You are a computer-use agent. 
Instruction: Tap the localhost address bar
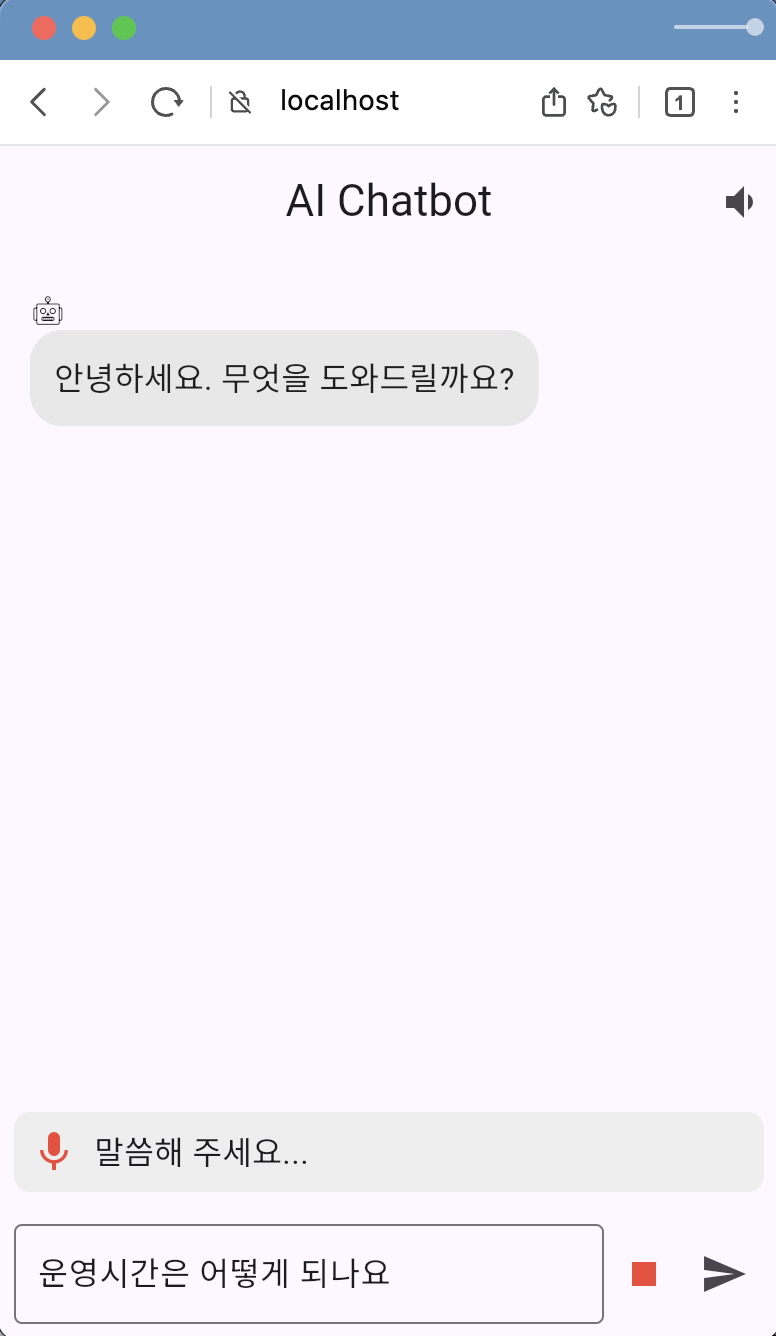(340, 102)
